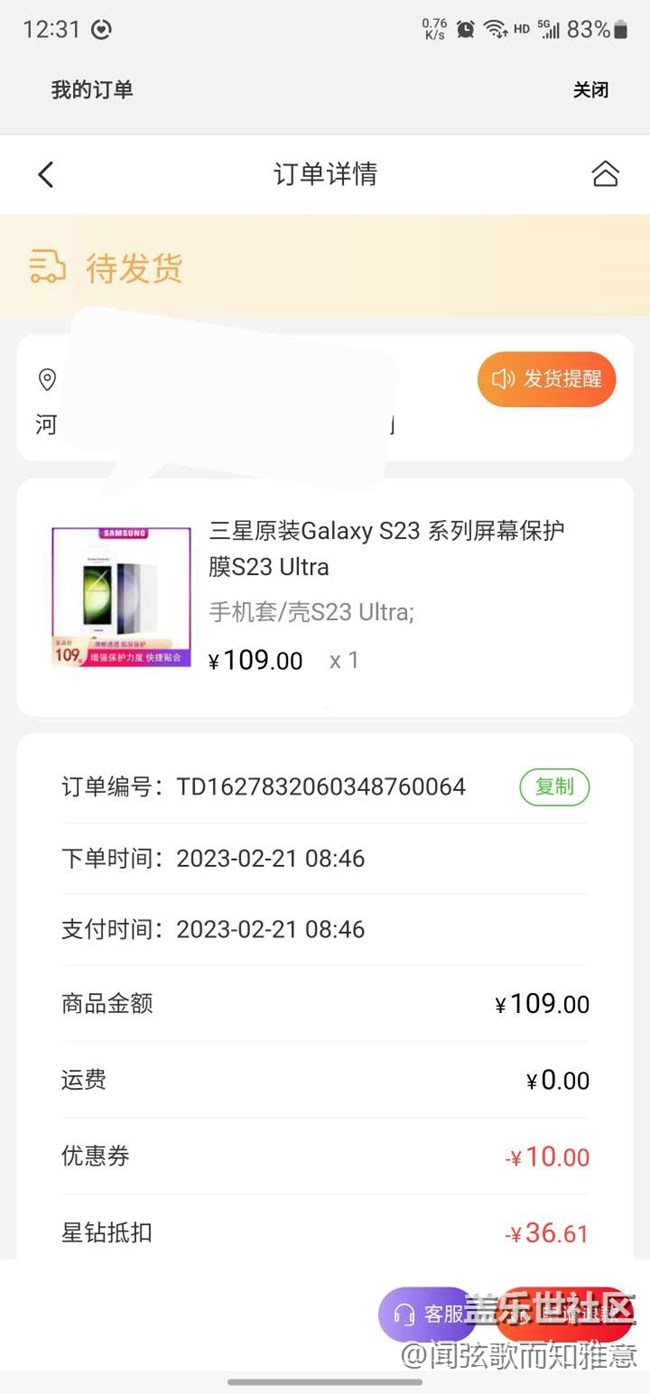Tap the home icon in the header
Image resolution: width=650 pixels, height=1394 pixels.
pos(605,174)
